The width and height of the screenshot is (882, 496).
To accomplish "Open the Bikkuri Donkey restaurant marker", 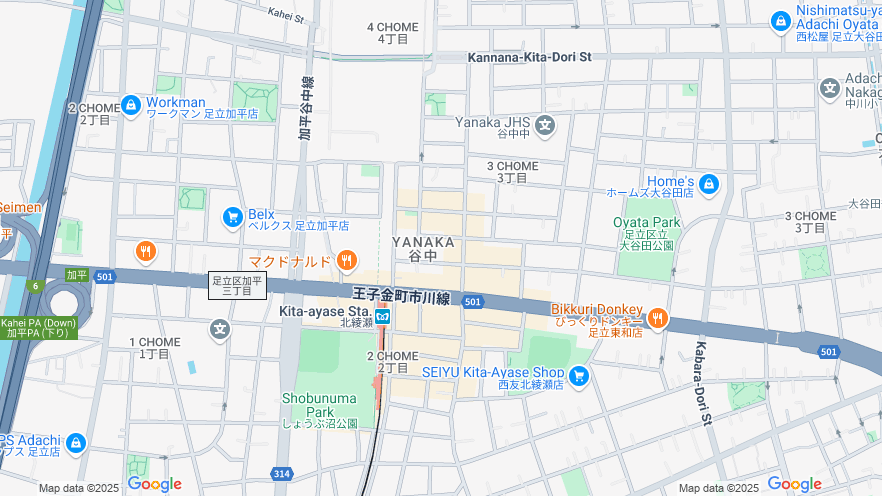I will [657, 319].
